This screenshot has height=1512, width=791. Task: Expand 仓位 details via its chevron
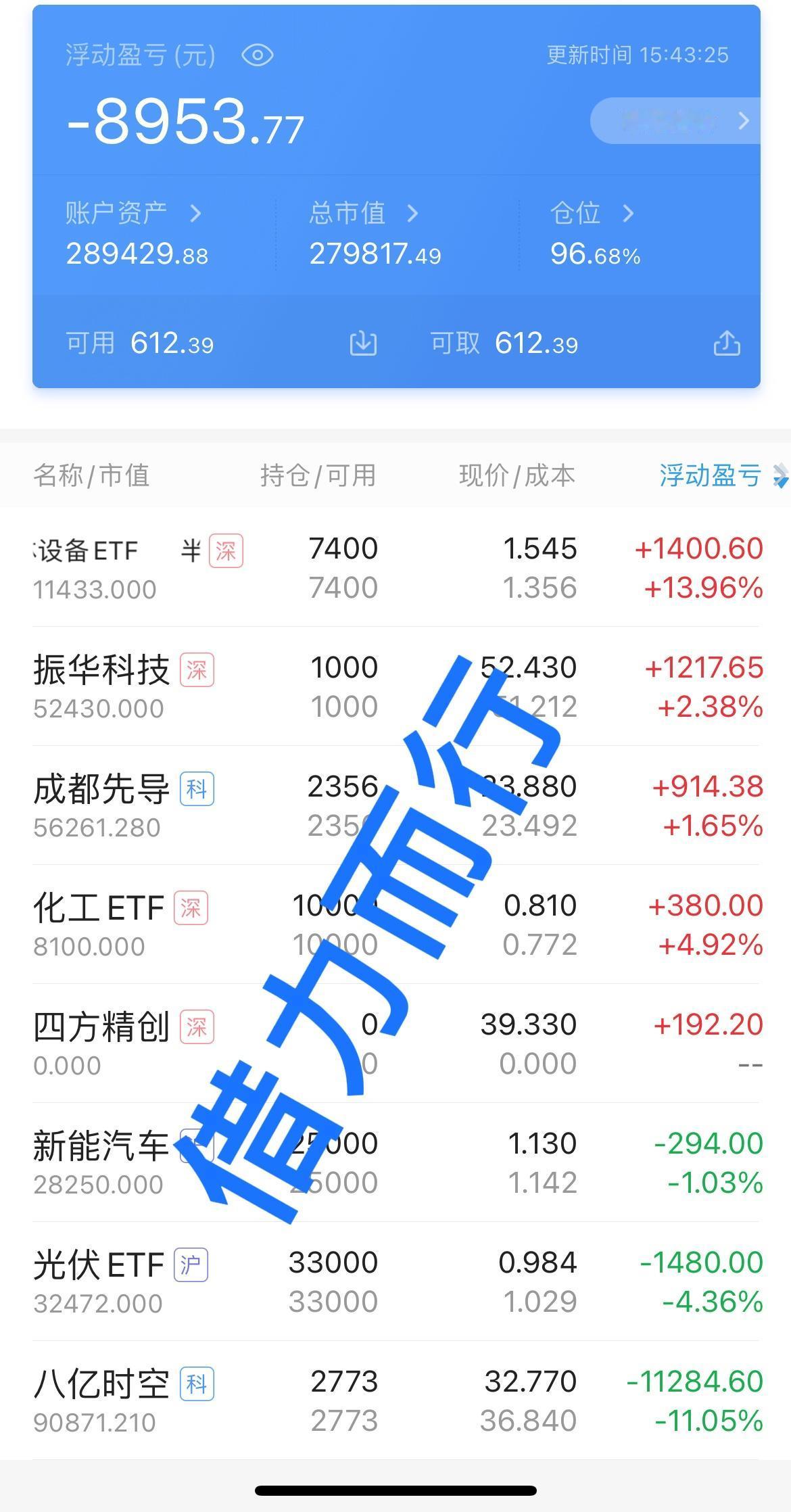coord(629,212)
